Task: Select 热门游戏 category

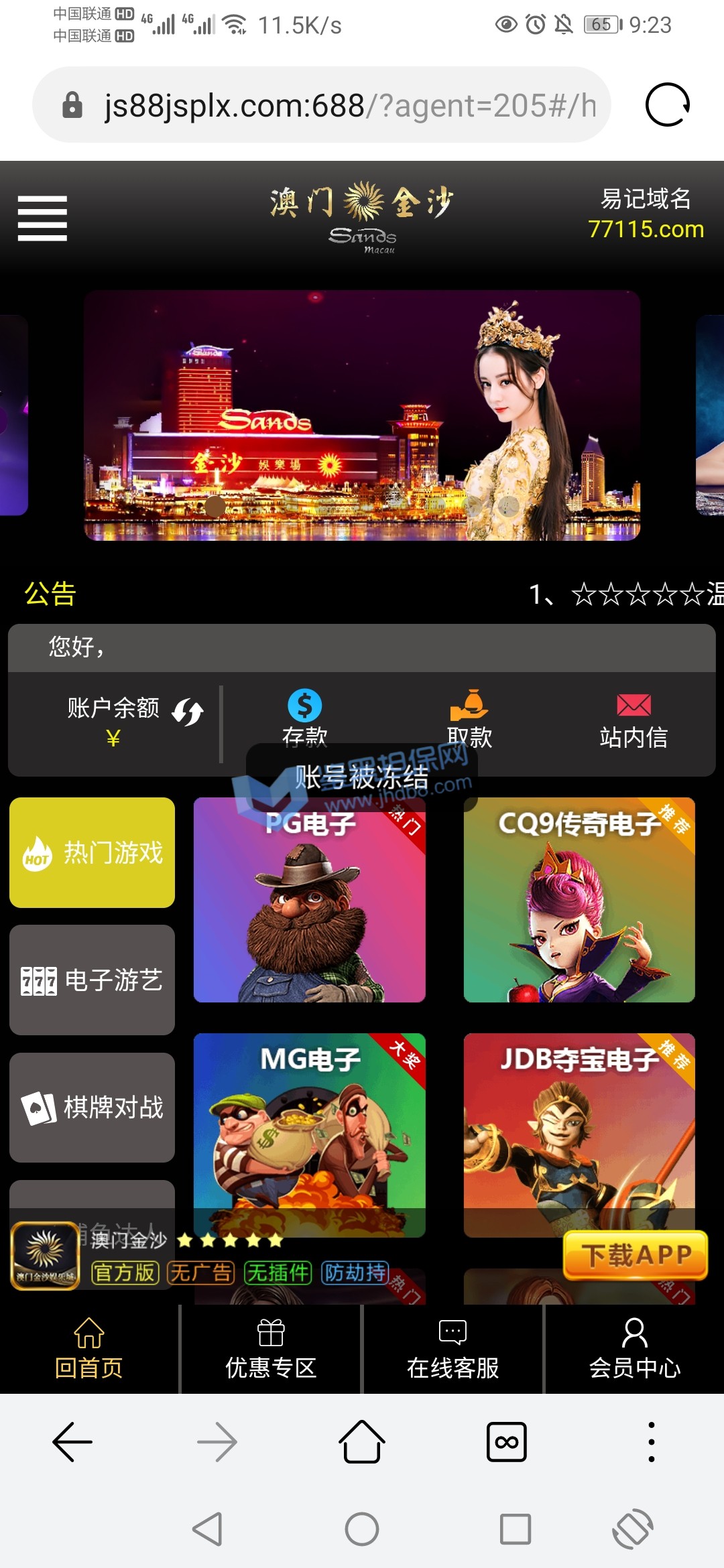Action: 93,852
